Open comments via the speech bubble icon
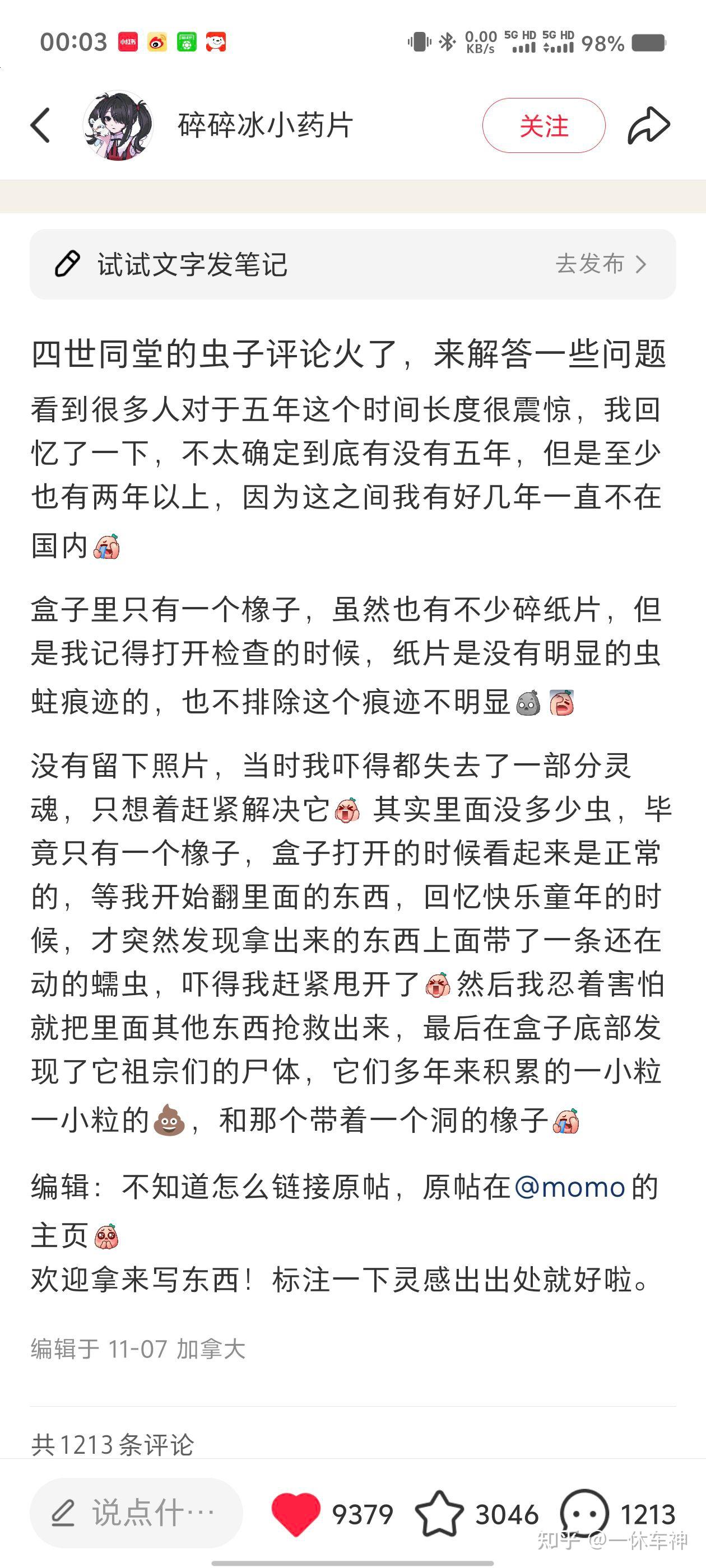Viewport: 706px width, 1568px height. [584, 1513]
